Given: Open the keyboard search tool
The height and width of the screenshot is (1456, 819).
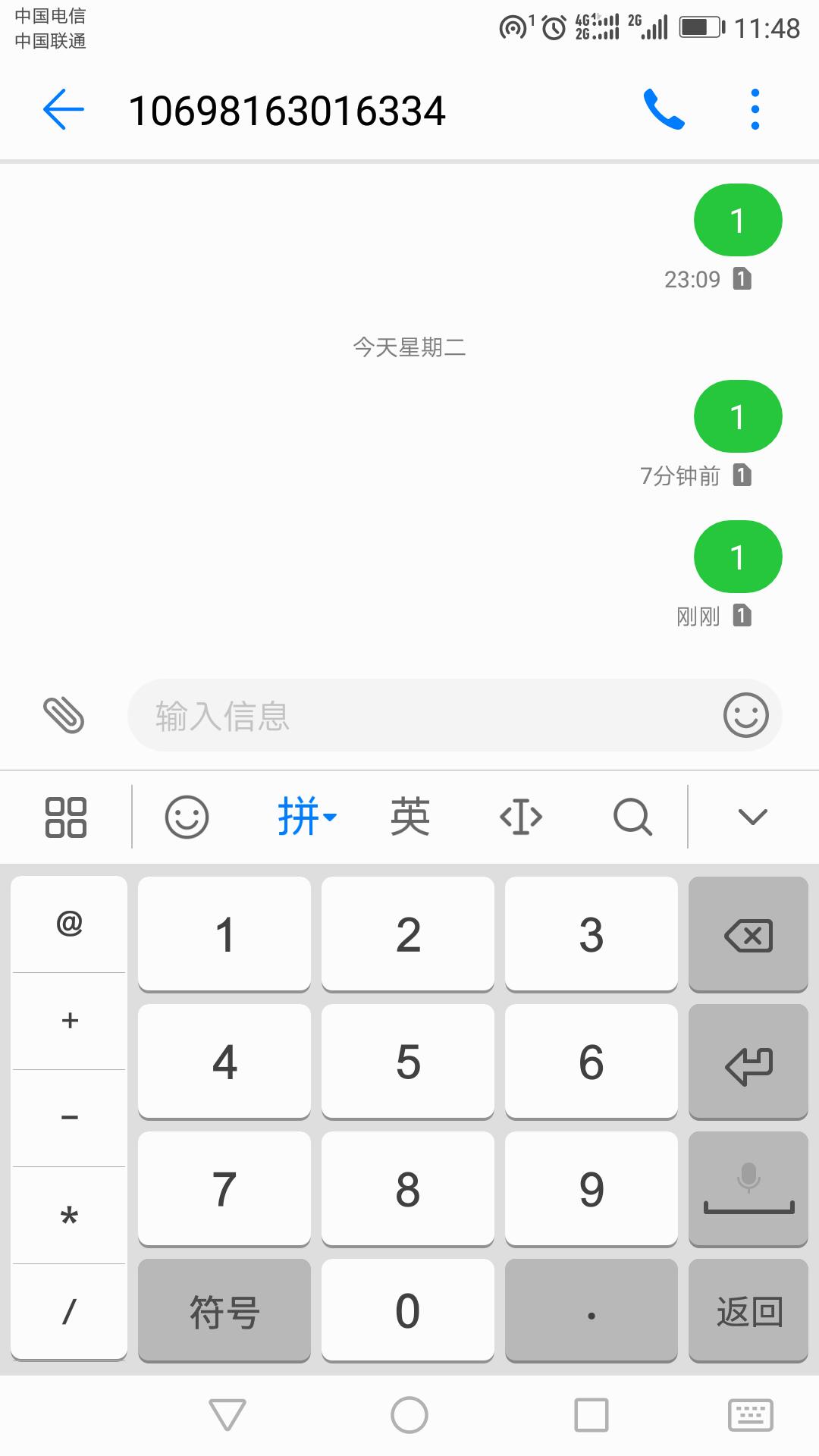Looking at the screenshot, I should (x=632, y=817).
